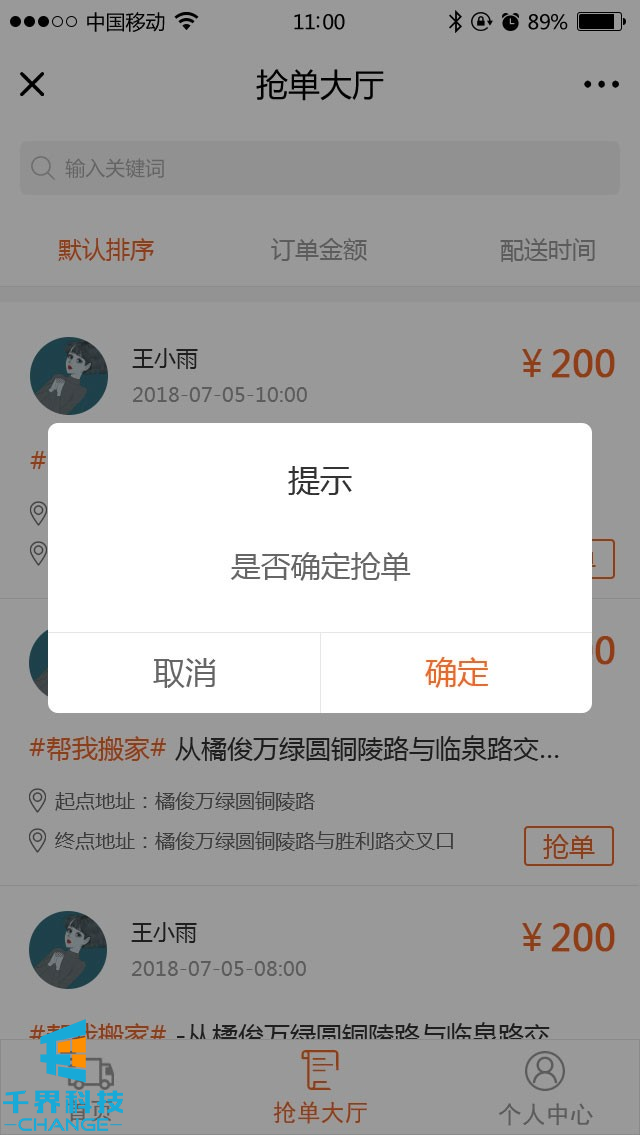Image resolution: width=640 pixels, height=1135 pixels.
Task: Tap the 输入关键词 search field
Action: click(x=320, y=168)
